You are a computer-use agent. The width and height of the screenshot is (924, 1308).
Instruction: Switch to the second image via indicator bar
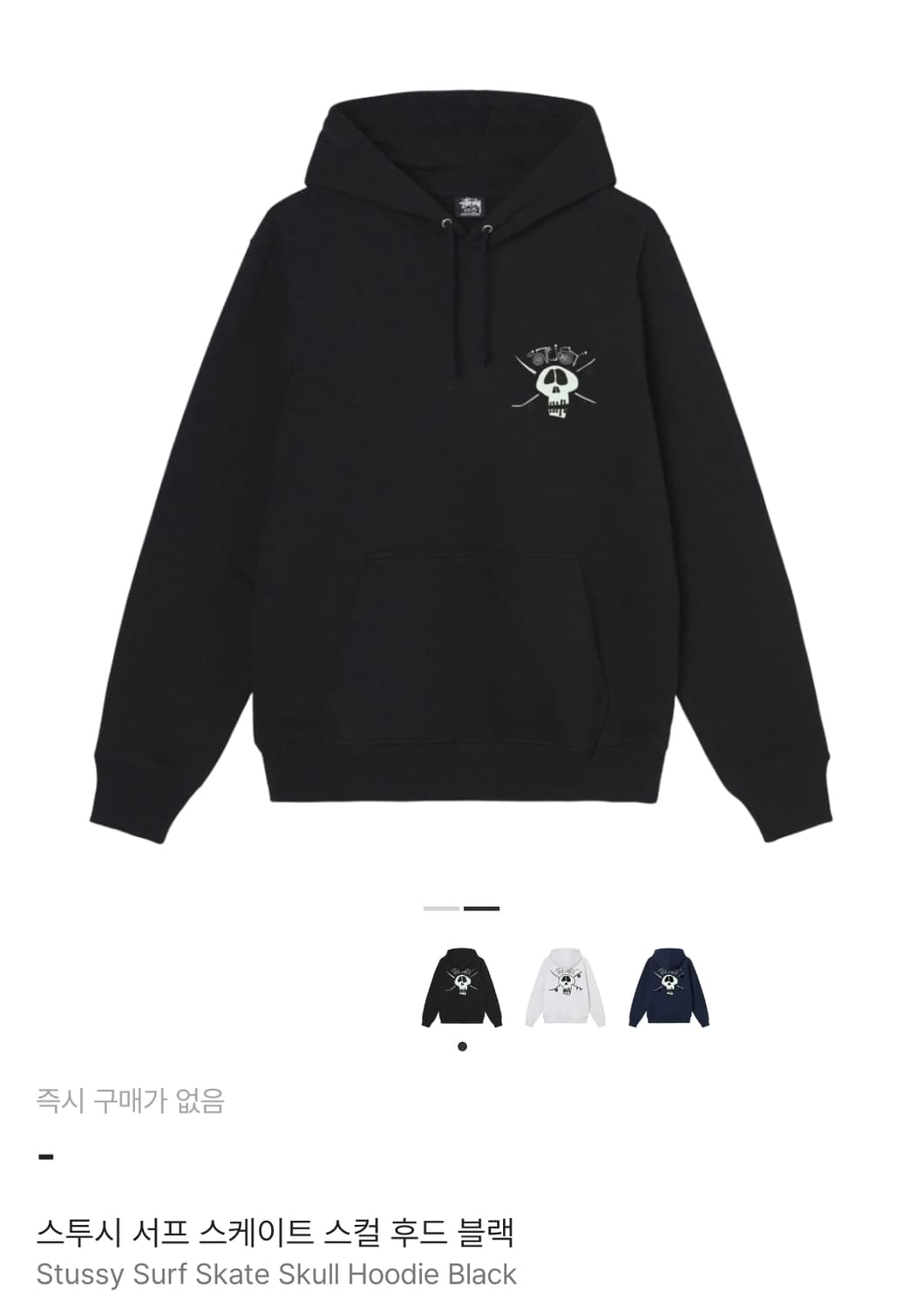[x=481, y=907]
